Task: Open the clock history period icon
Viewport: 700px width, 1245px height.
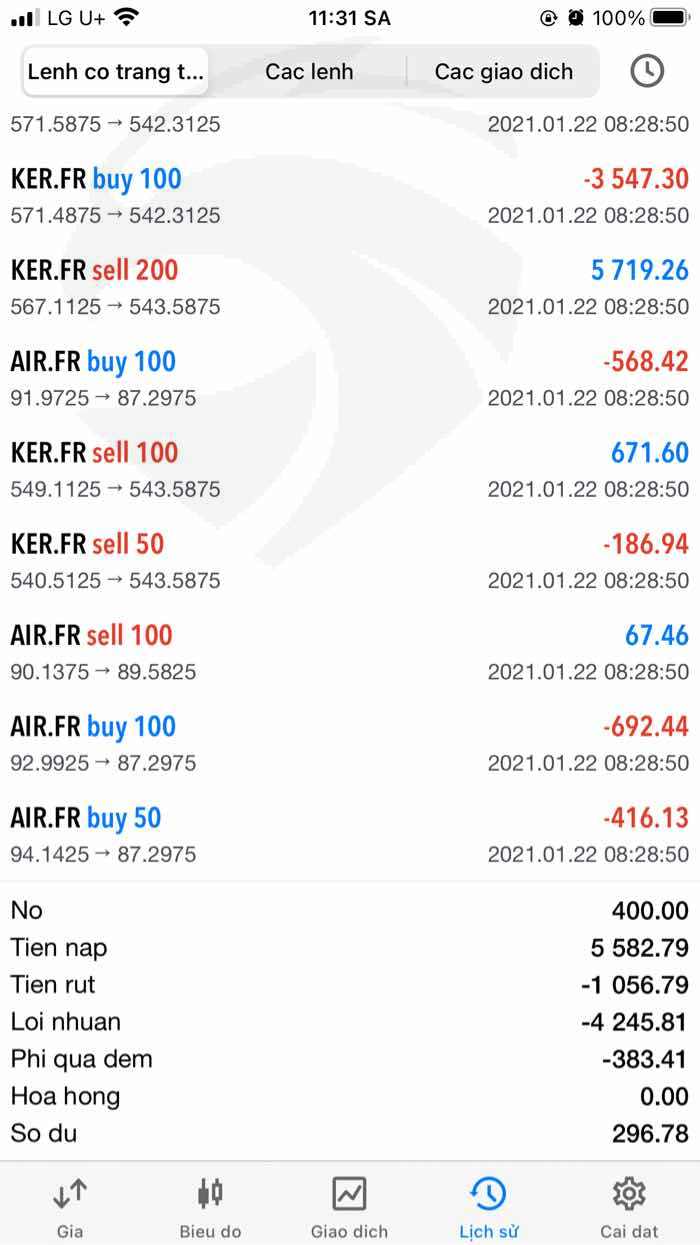Action: click(x=647, y=71)
